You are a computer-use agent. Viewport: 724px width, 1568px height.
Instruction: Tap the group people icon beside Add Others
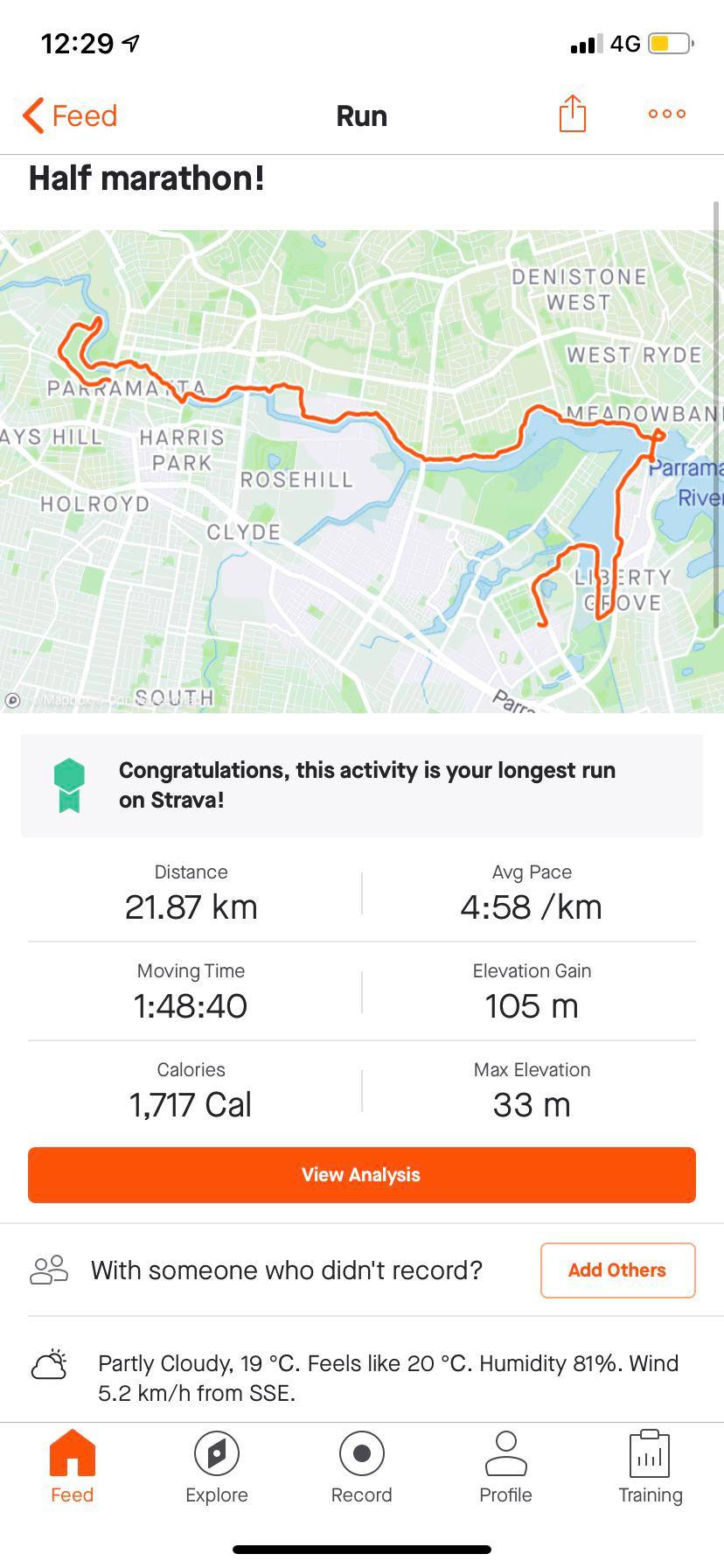[x=50, y=1270]
